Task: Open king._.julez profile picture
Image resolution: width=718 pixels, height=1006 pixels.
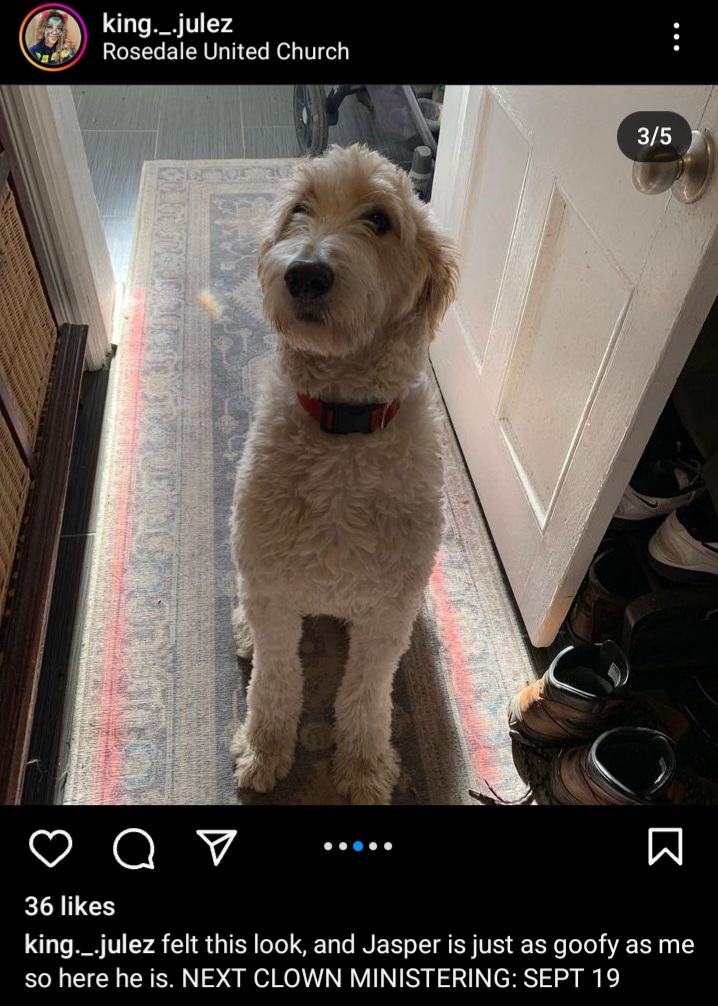Action: point(53,38)
